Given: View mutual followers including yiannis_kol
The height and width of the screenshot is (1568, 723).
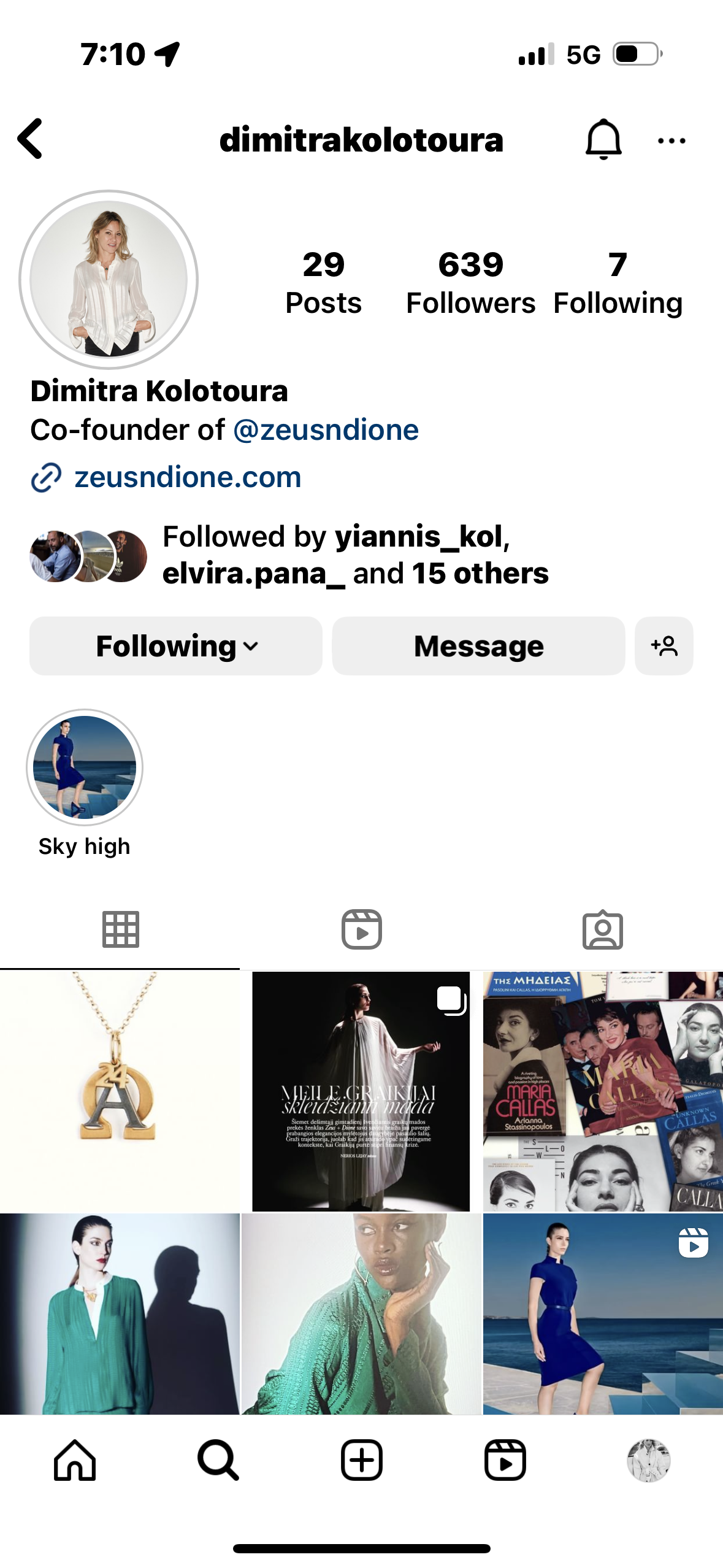Looking at the screenshot, I should point(354,555).
